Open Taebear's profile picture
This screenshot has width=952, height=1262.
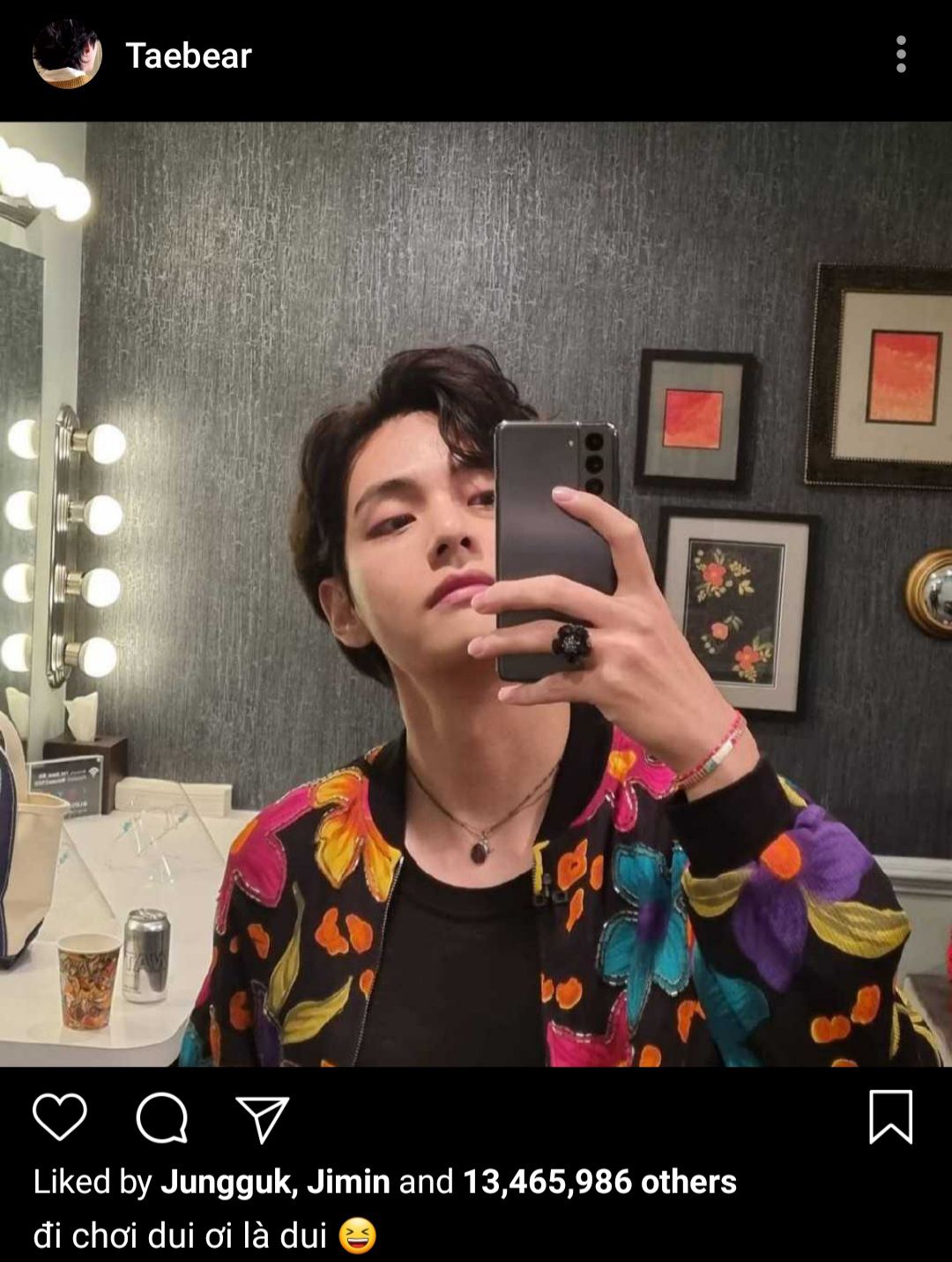point(67,55)
